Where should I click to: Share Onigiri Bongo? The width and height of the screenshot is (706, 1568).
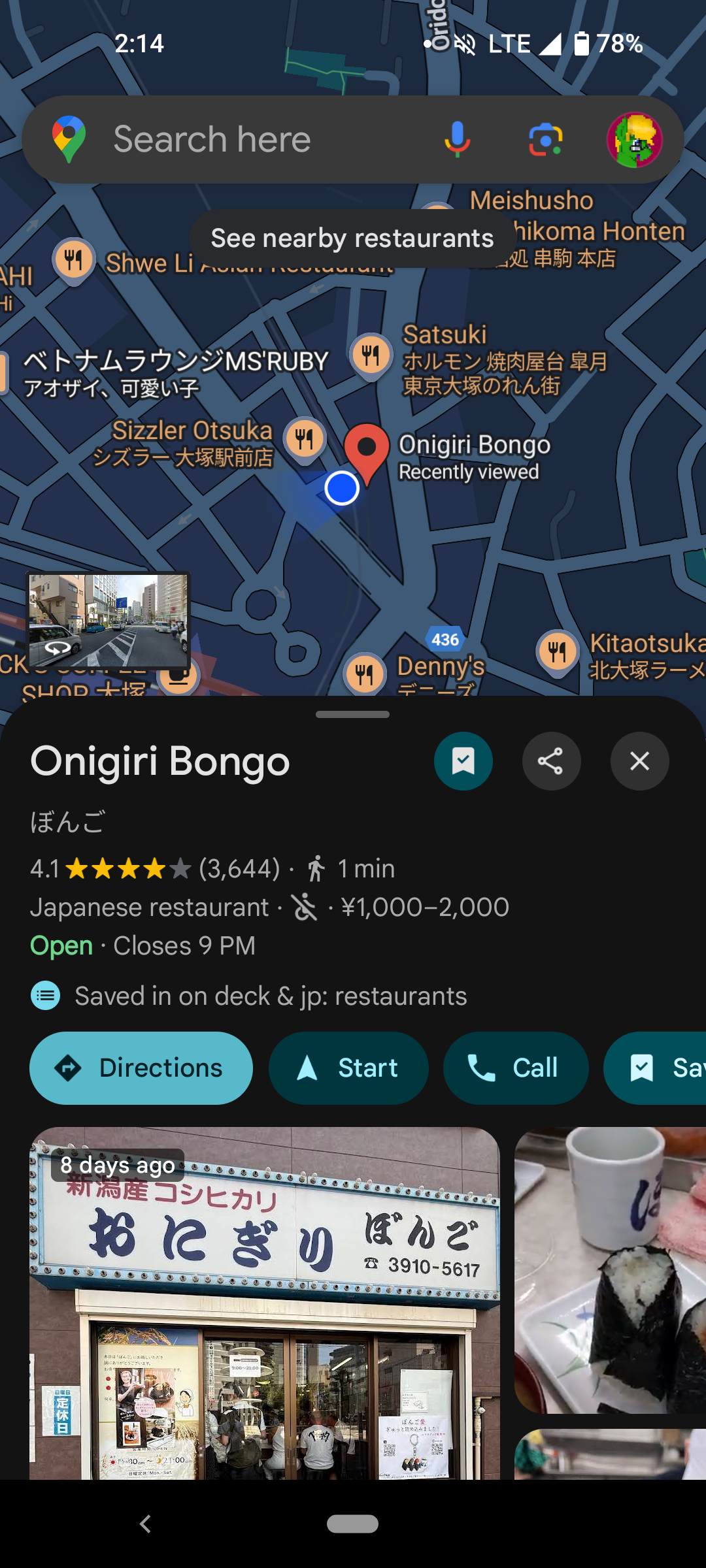(551, 761)
